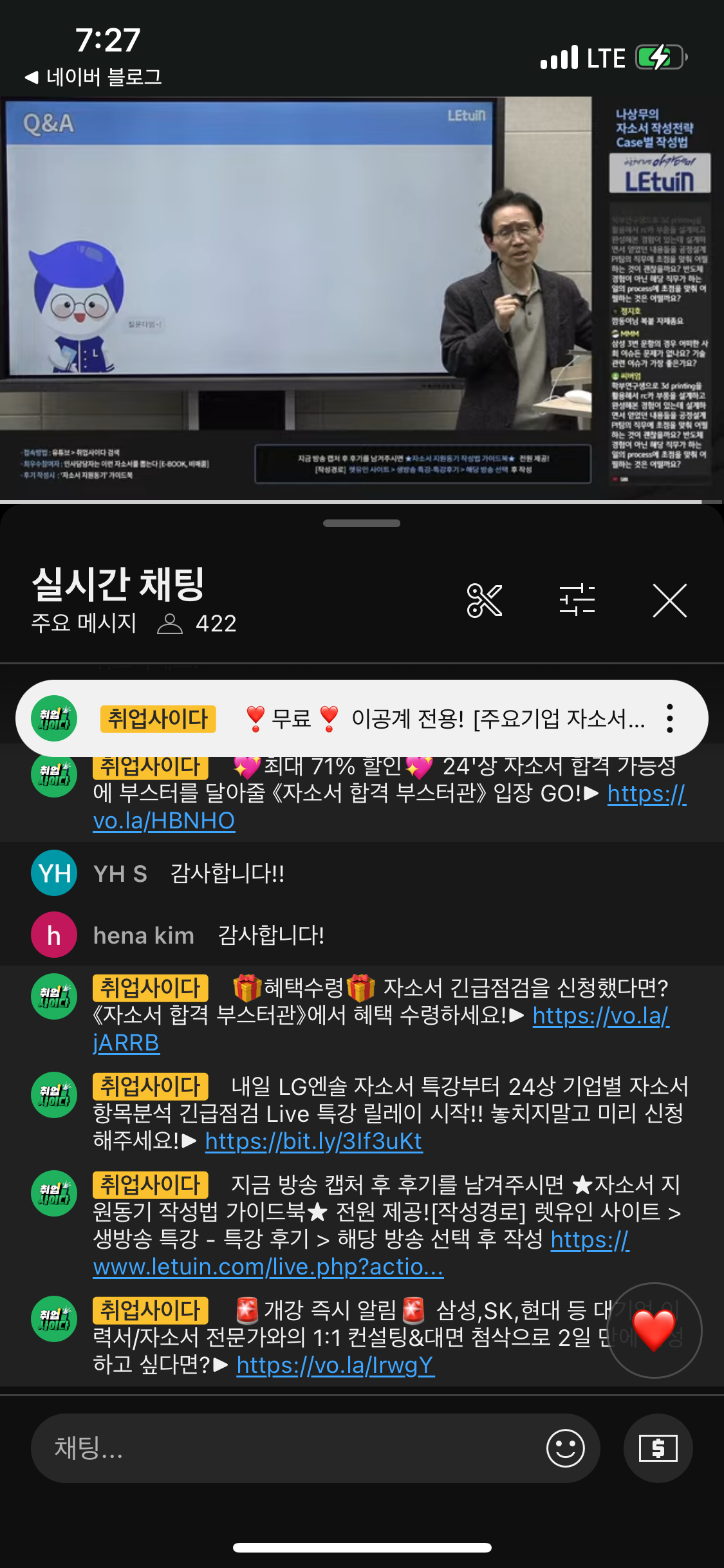The image size is (724, 1568).
Task: Return to the Naver Blog app
Action: [93, 77]
